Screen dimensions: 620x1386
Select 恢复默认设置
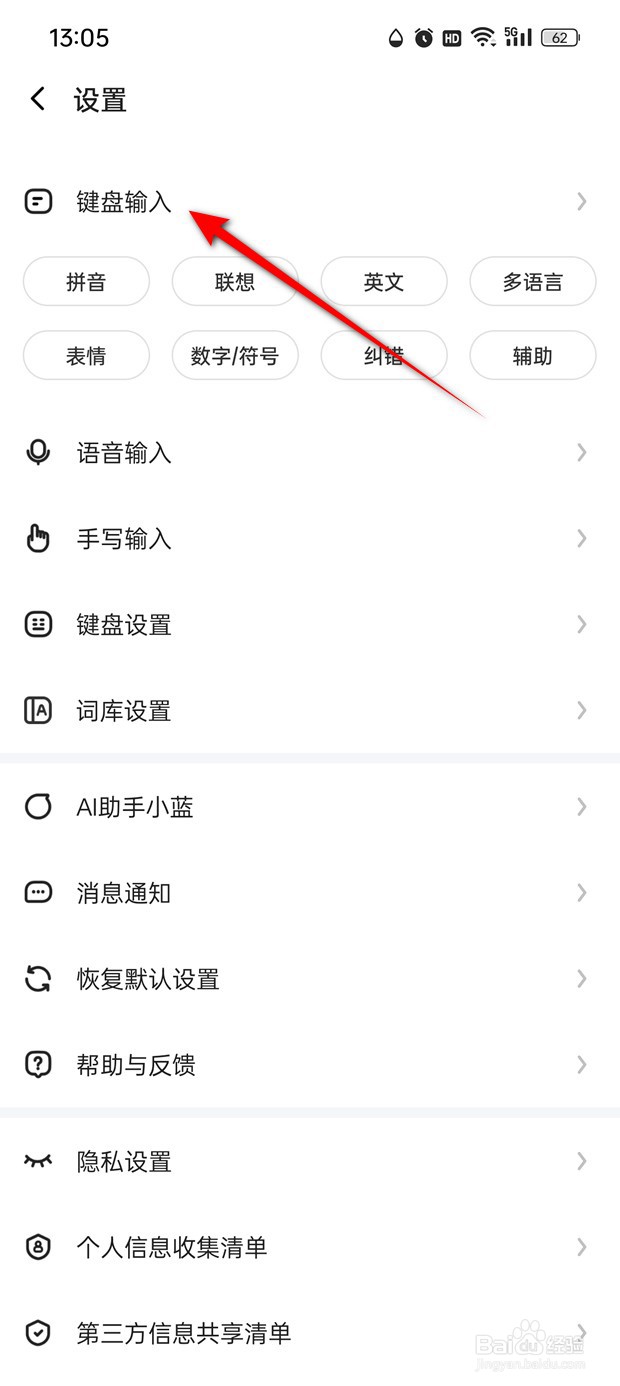click(310, 979)
